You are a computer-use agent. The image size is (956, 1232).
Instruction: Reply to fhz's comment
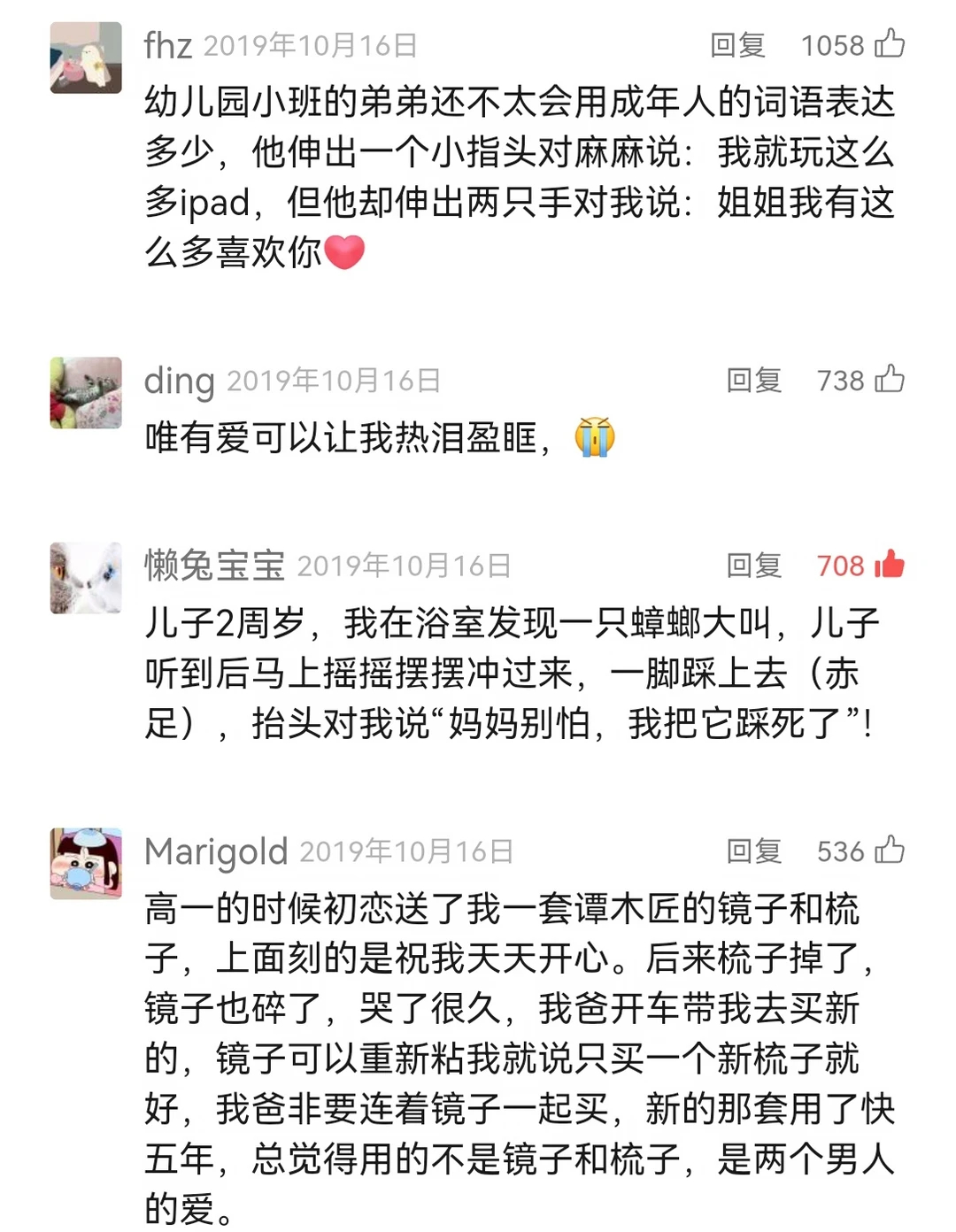click(x=737, y=45)
